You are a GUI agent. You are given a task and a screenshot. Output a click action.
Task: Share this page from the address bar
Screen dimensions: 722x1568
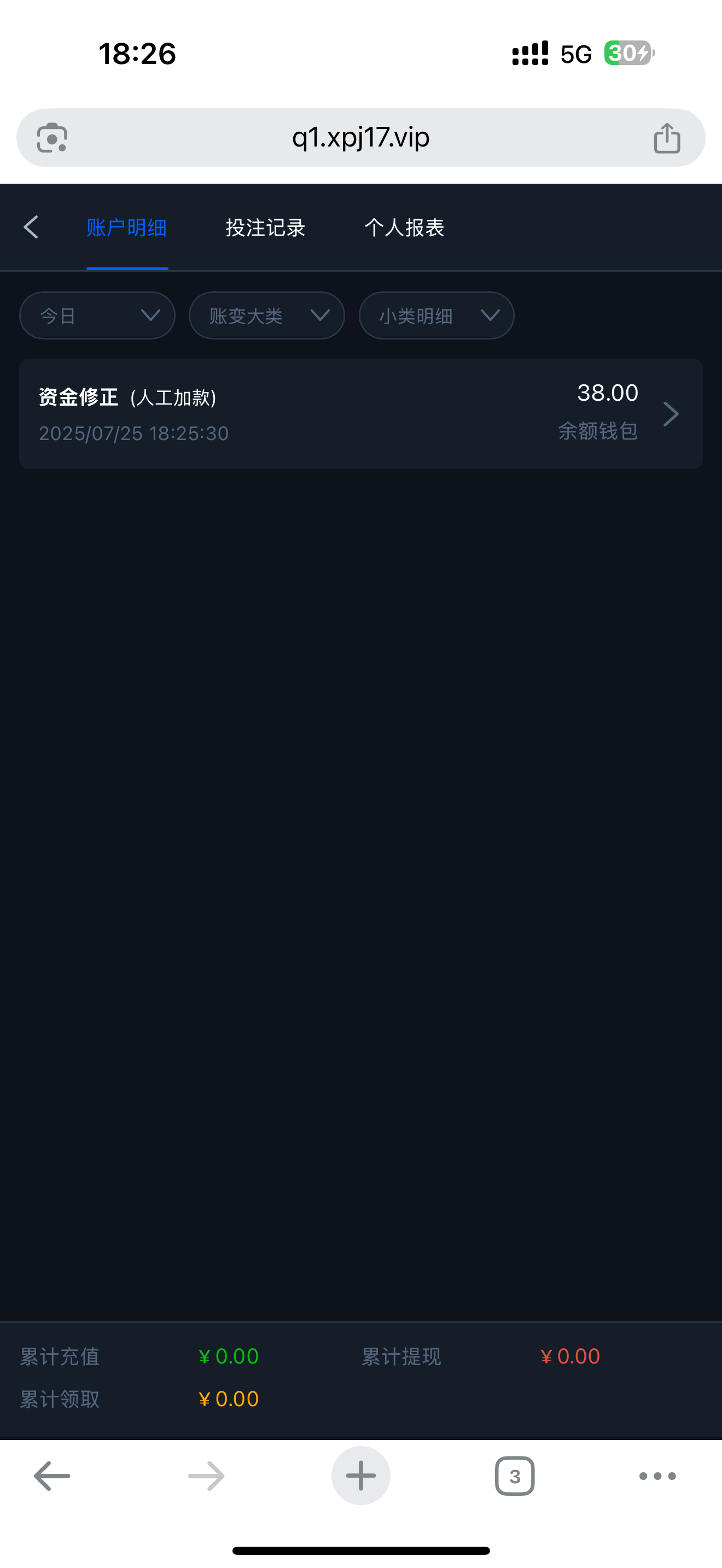coord(667,138)
